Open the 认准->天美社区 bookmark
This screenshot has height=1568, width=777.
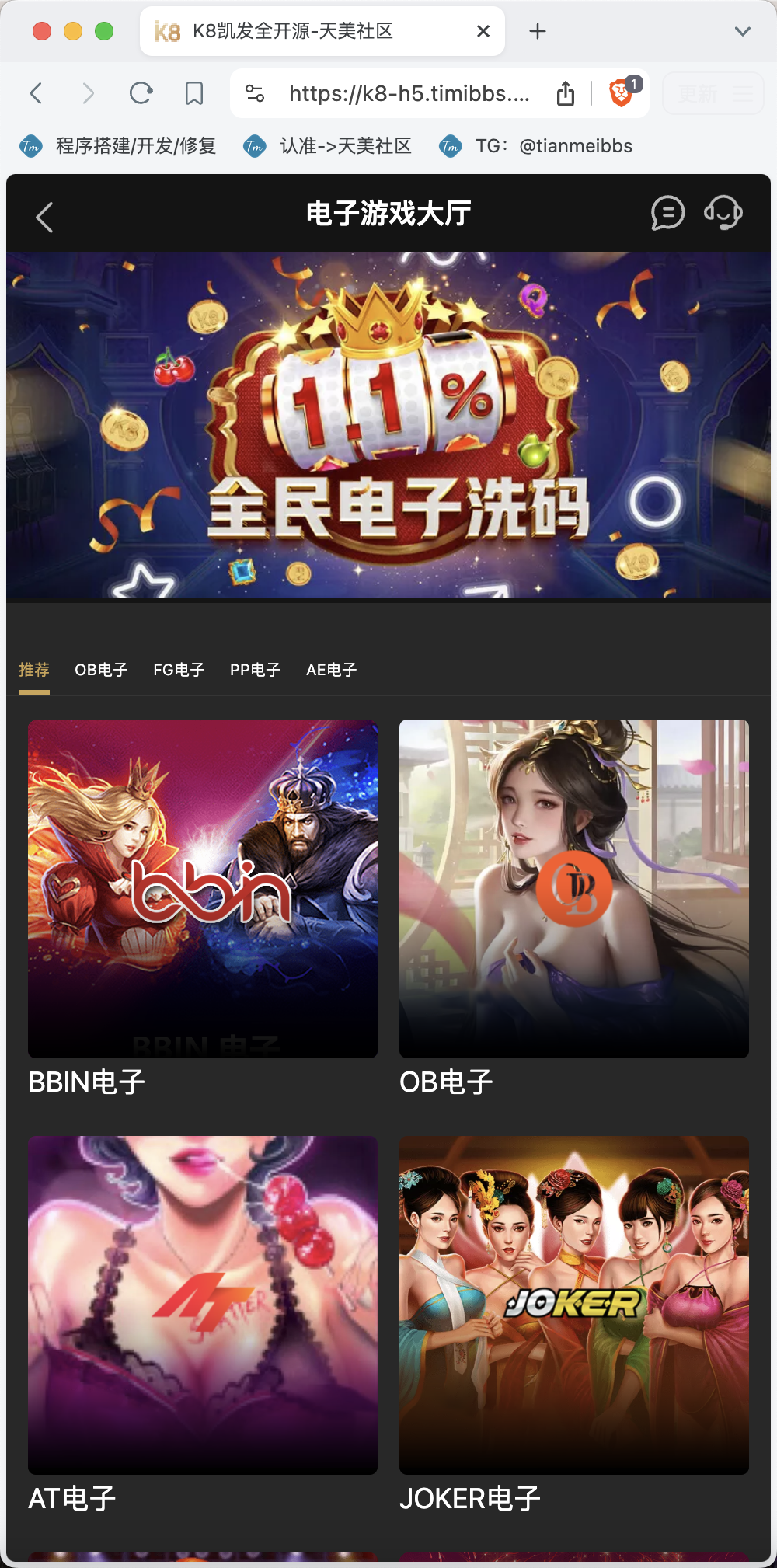(328, 146)
